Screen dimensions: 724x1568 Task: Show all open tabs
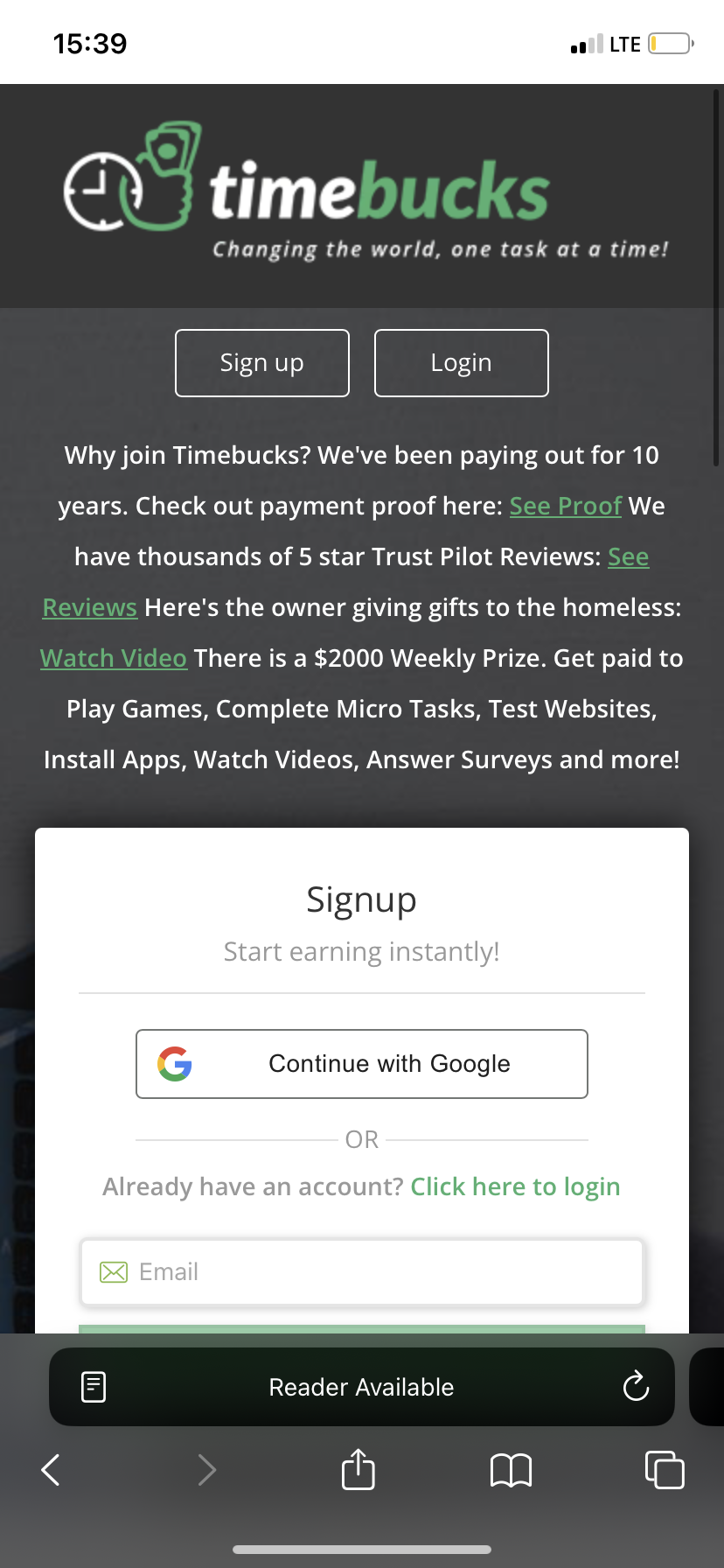click(x=665, y=1470)
